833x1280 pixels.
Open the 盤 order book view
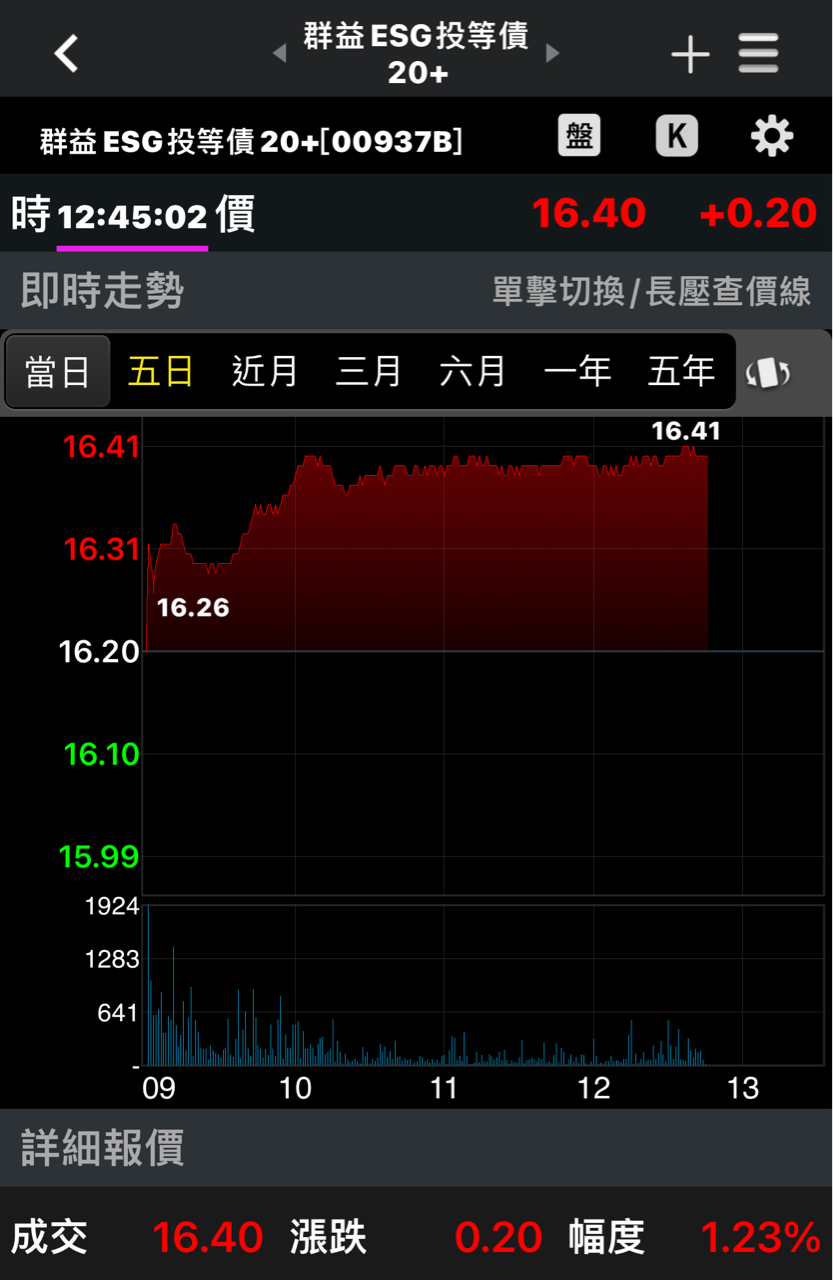pyautogui.click(x=579, y=136)
